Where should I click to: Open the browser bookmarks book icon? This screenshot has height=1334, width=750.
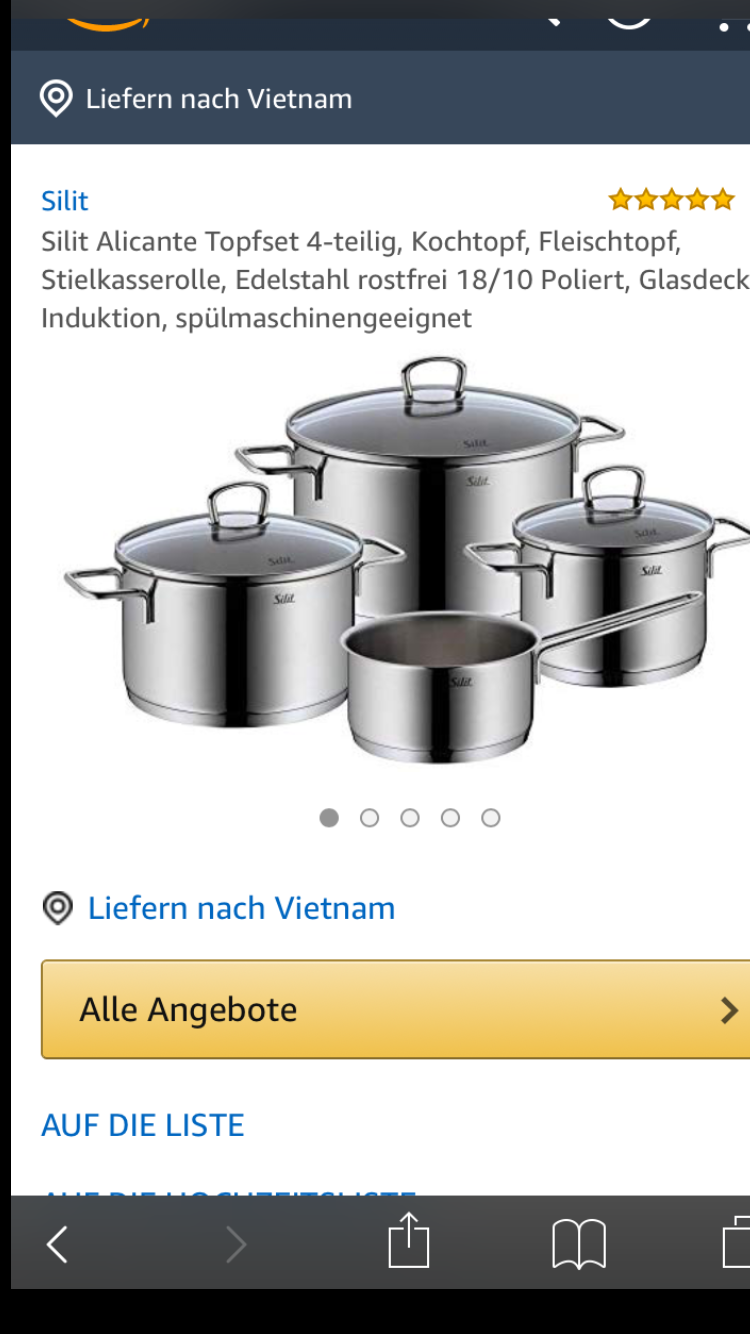coord(579,1245)
